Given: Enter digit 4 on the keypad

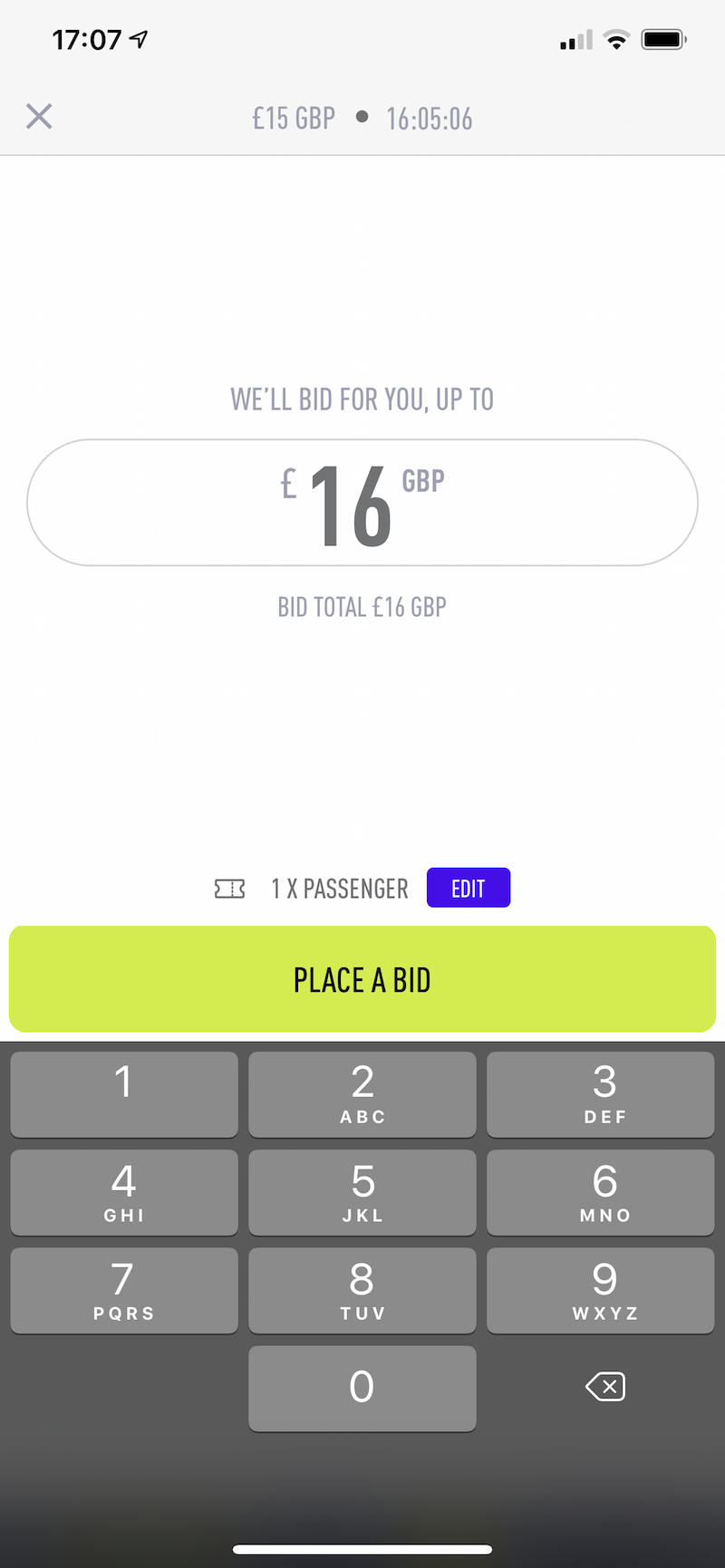Looking at the screenshot, I should (124, 1192).
